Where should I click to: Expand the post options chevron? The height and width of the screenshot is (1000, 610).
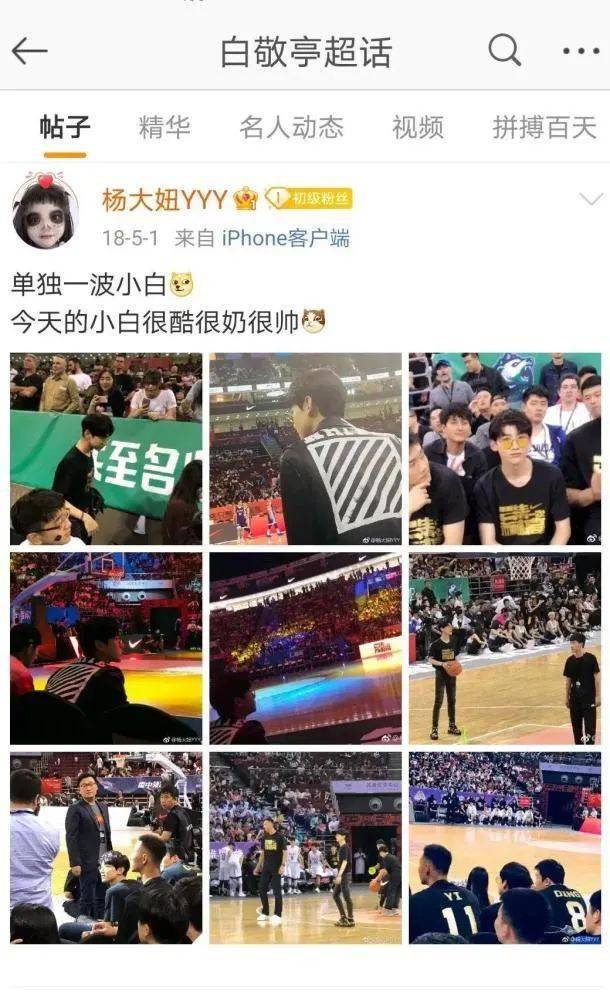pos(591,199)
